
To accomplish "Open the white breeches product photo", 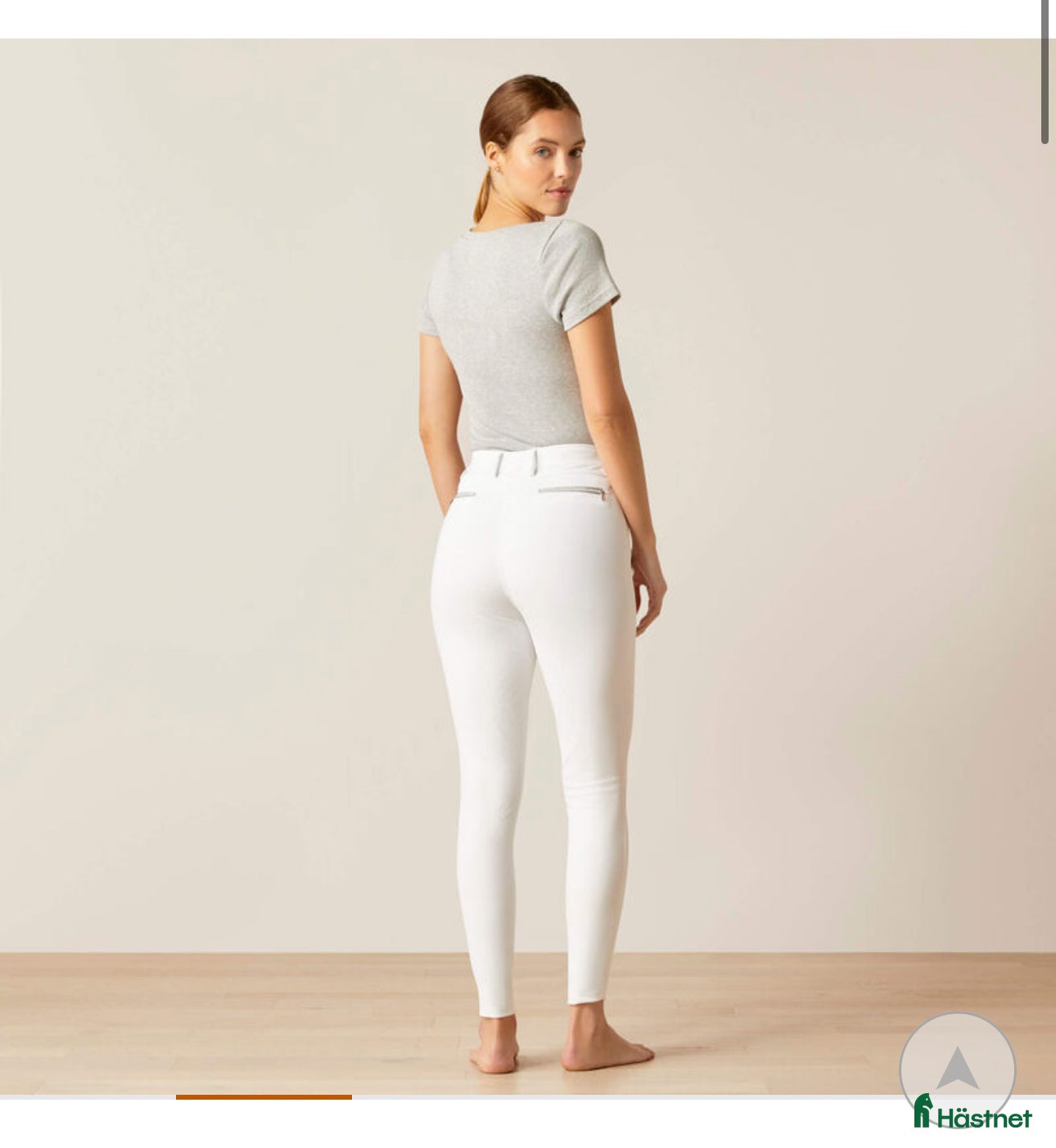I will click(x=528, y=565).
